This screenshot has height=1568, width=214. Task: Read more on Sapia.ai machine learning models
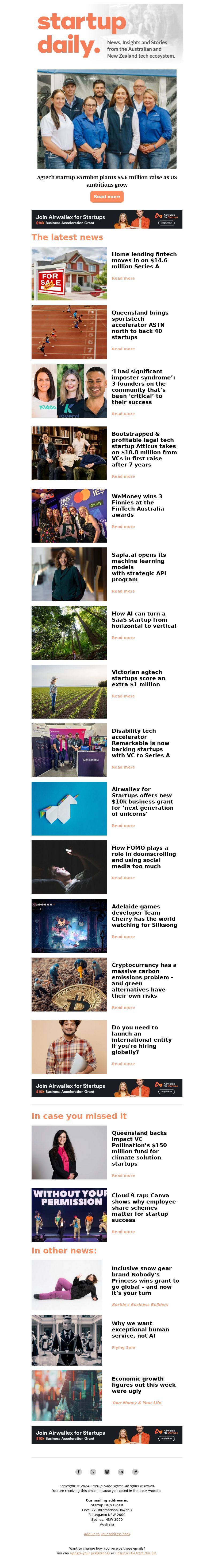(123, 591)
